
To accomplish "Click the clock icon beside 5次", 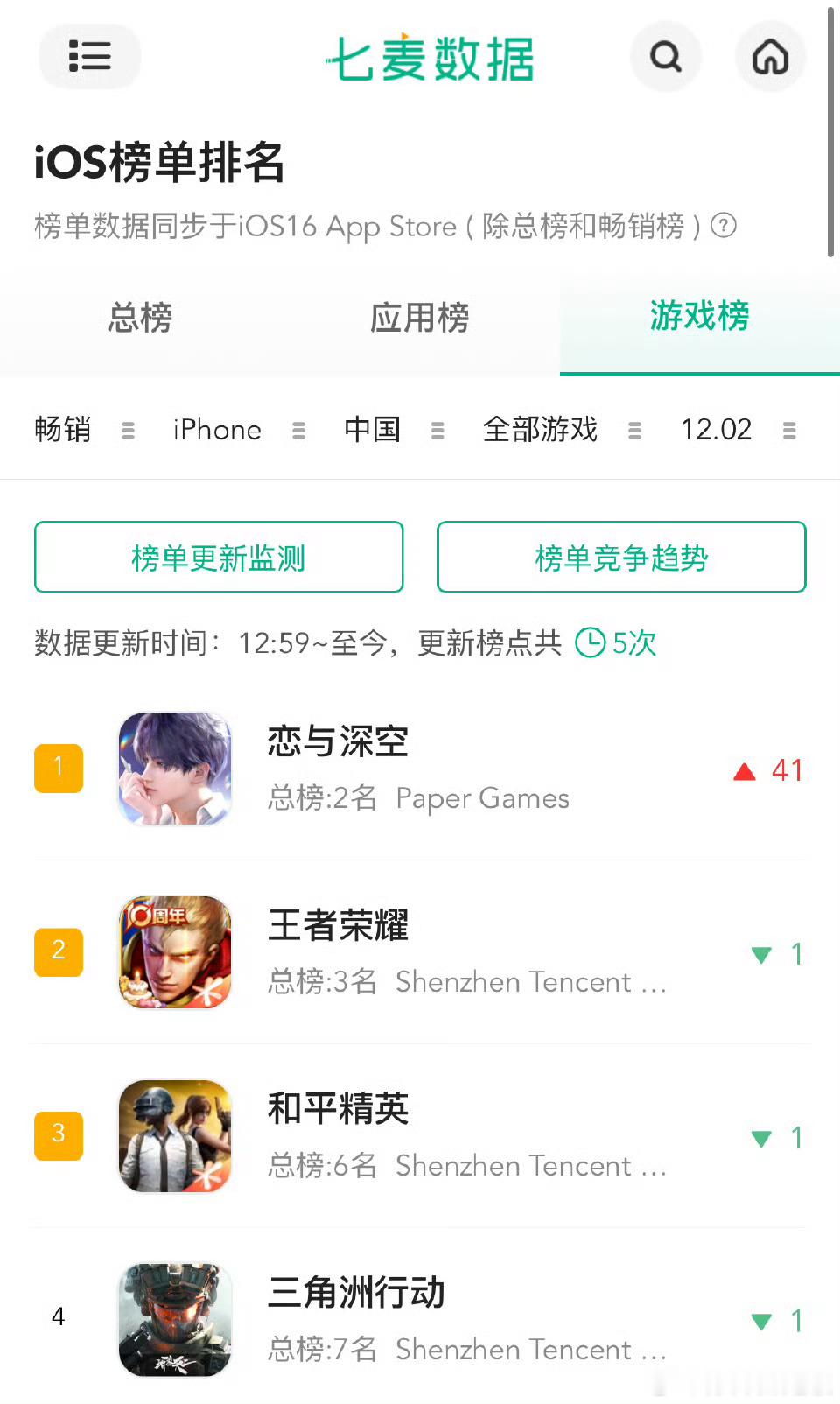I will point(591,643).
